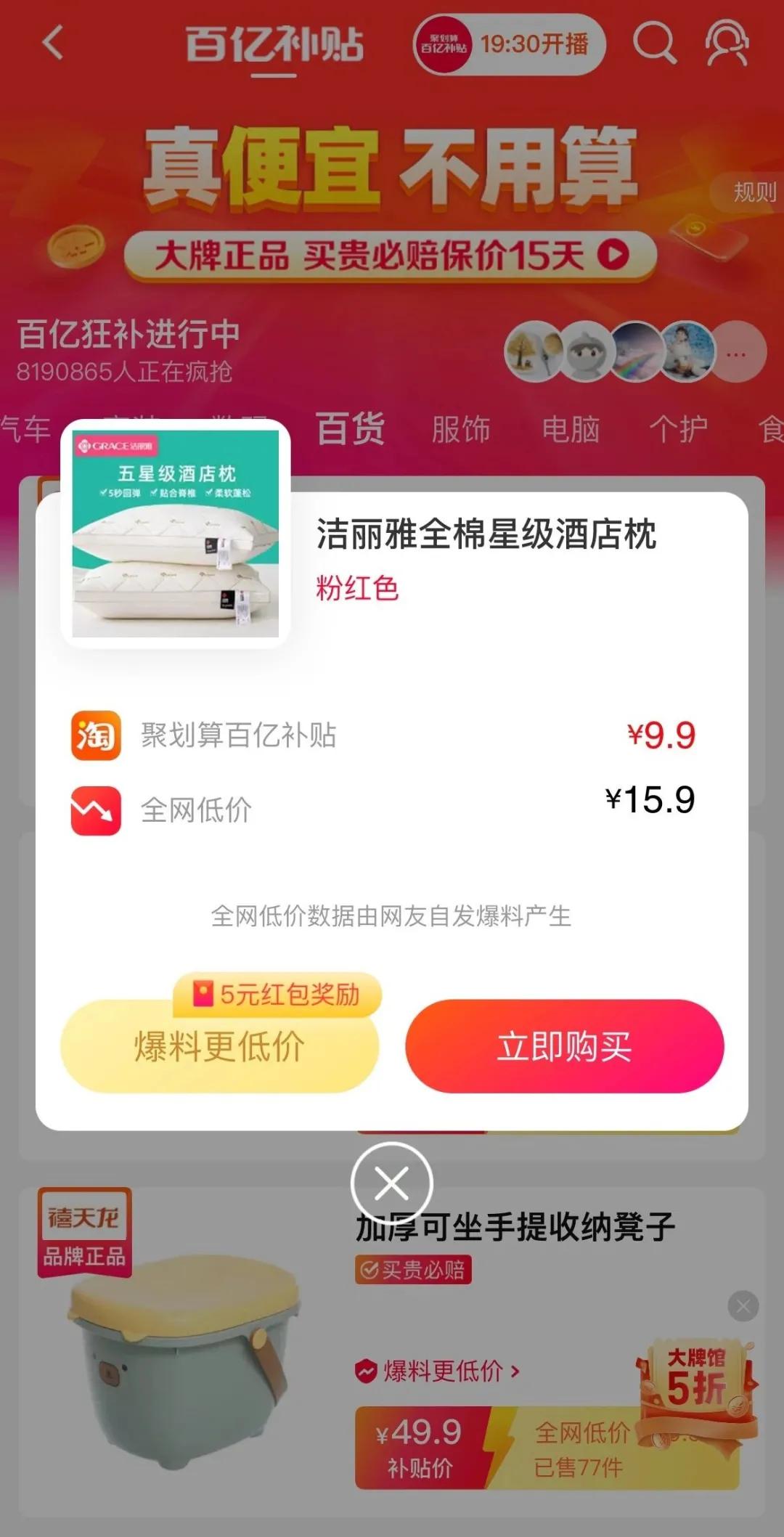Switch to the 服饰 category tab

click(462, 428)
